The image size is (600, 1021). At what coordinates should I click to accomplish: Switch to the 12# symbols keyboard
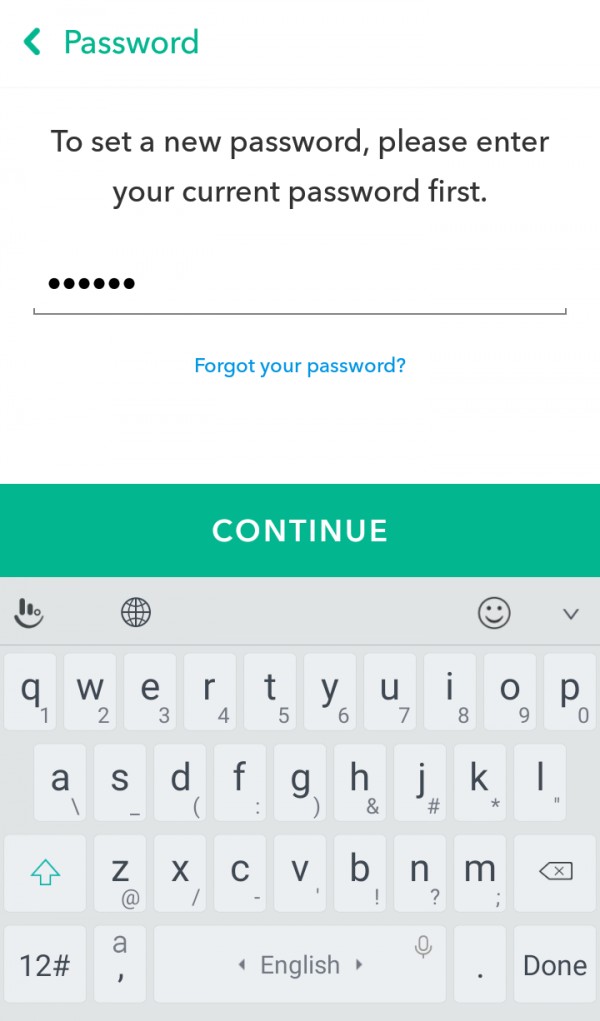[45, 965]
